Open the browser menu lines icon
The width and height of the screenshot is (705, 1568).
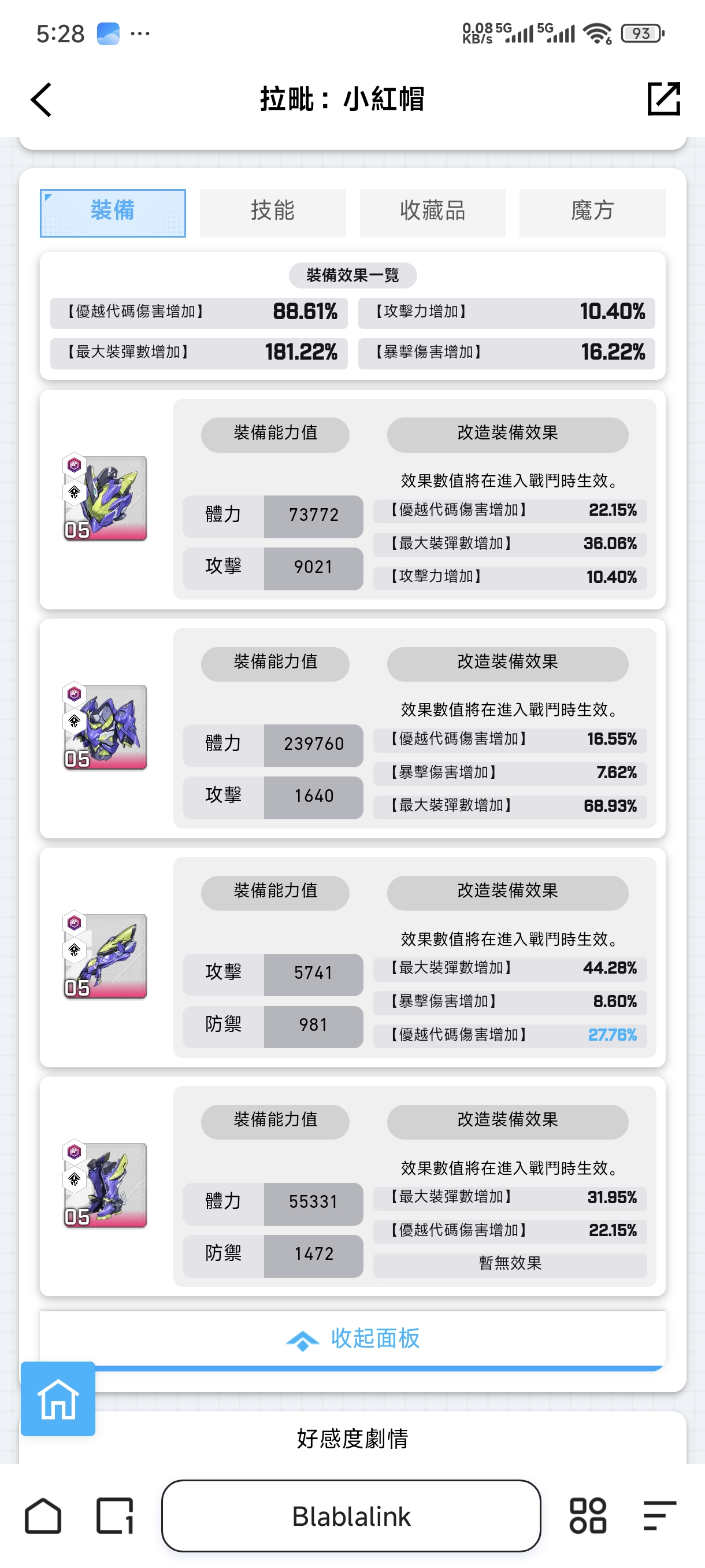tap(659, 1515)
